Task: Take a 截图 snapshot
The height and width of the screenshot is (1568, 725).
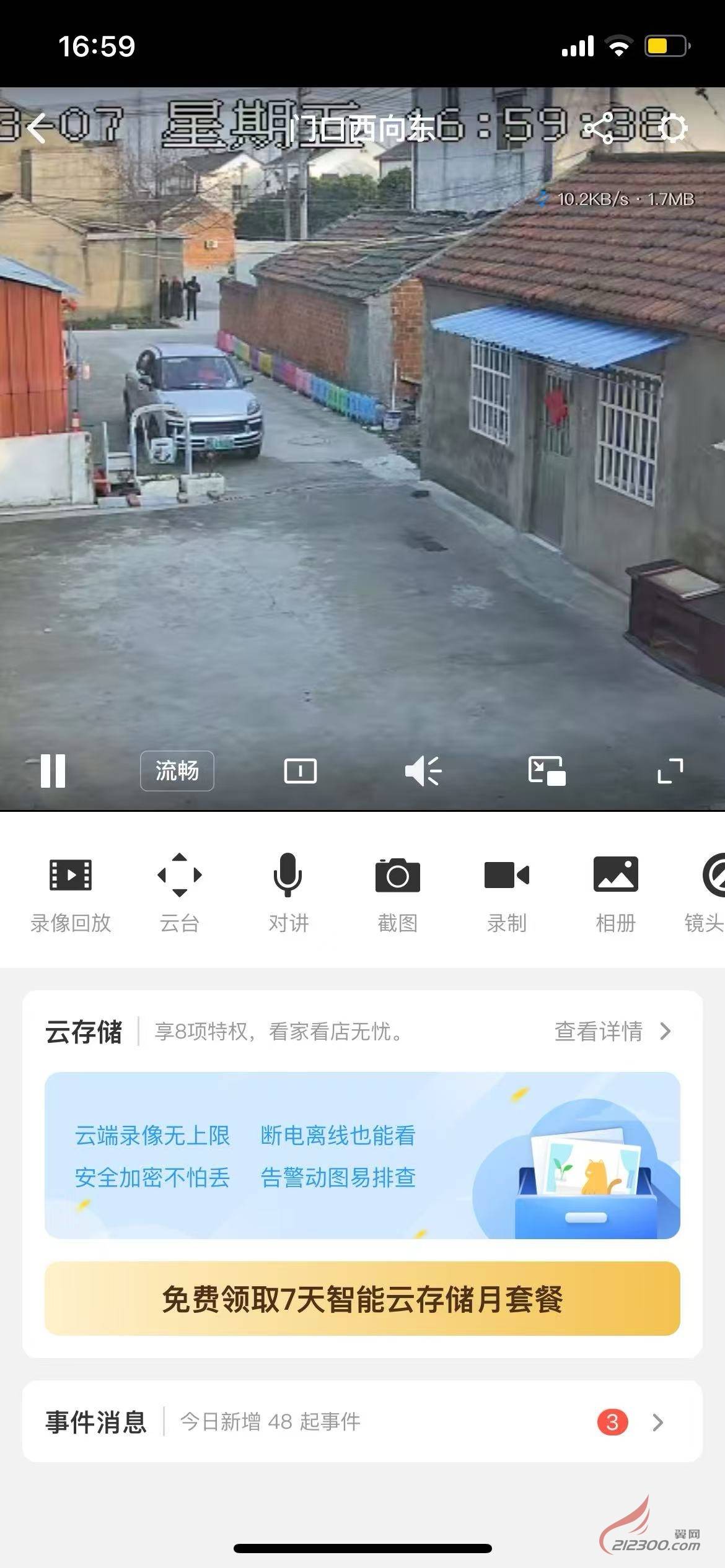Action: tap(397, 892)
